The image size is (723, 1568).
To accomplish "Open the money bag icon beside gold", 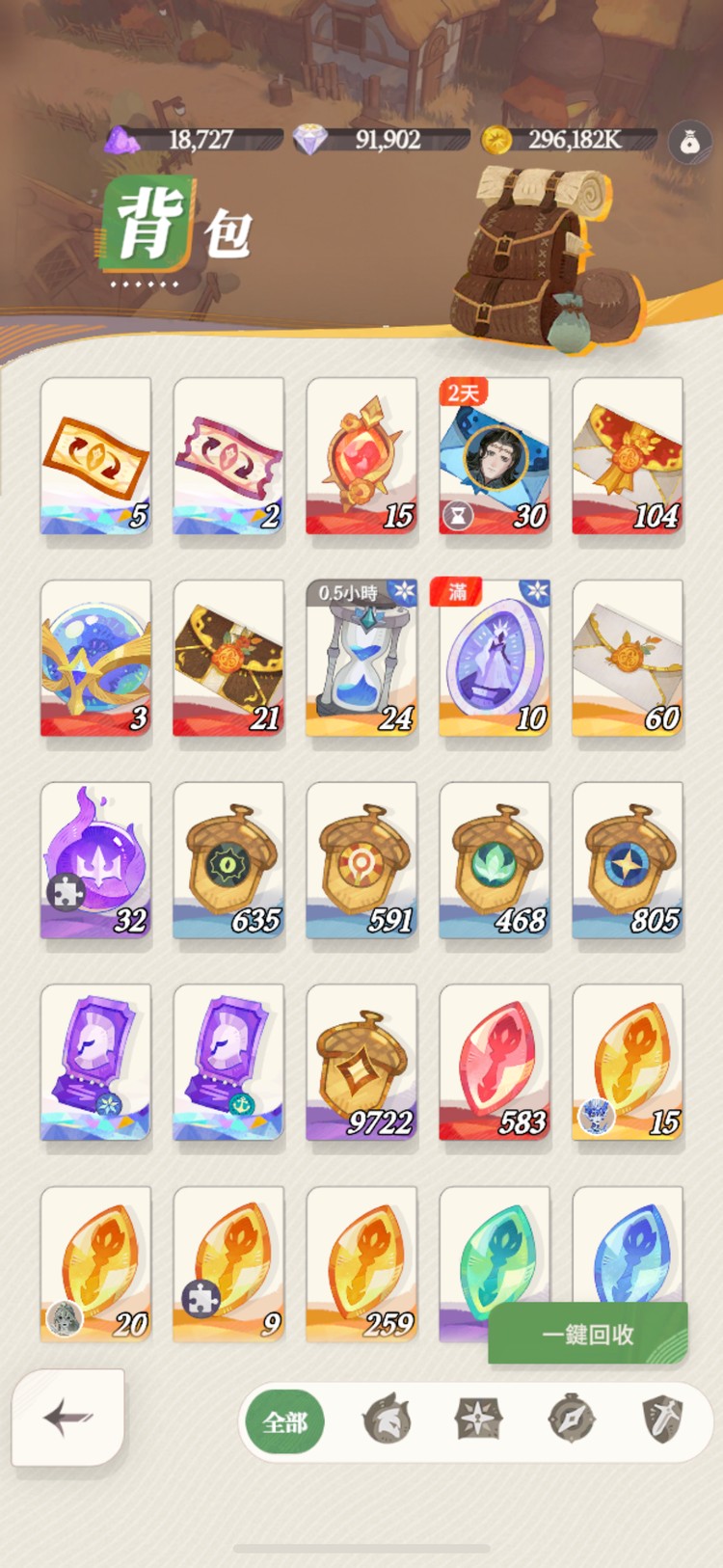I will coord(689,142).
